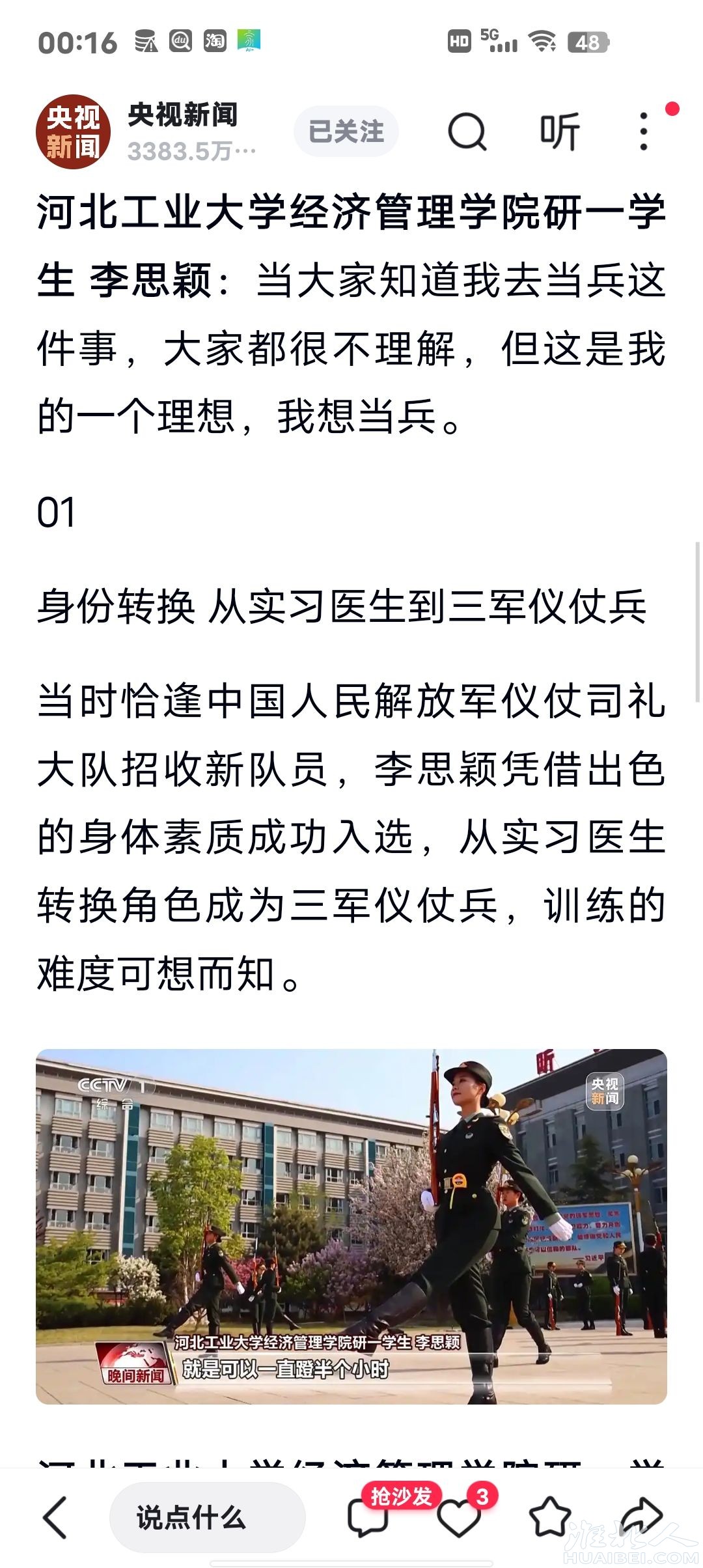Open the 央视新闻 account avatar
Screen dimensions: 703x1568
[x=73, y=132]
